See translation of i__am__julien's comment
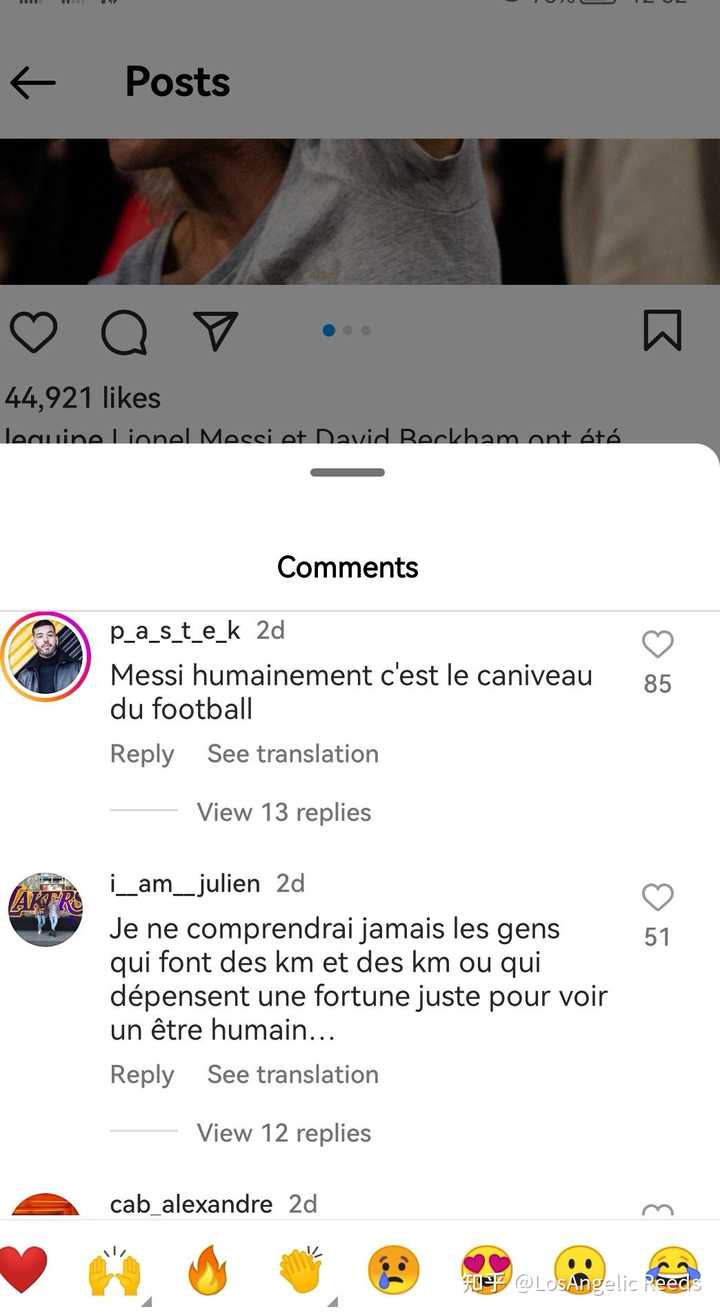Image resolution: width=720 pixels, height=1316 pixels. coord(293,1075)
